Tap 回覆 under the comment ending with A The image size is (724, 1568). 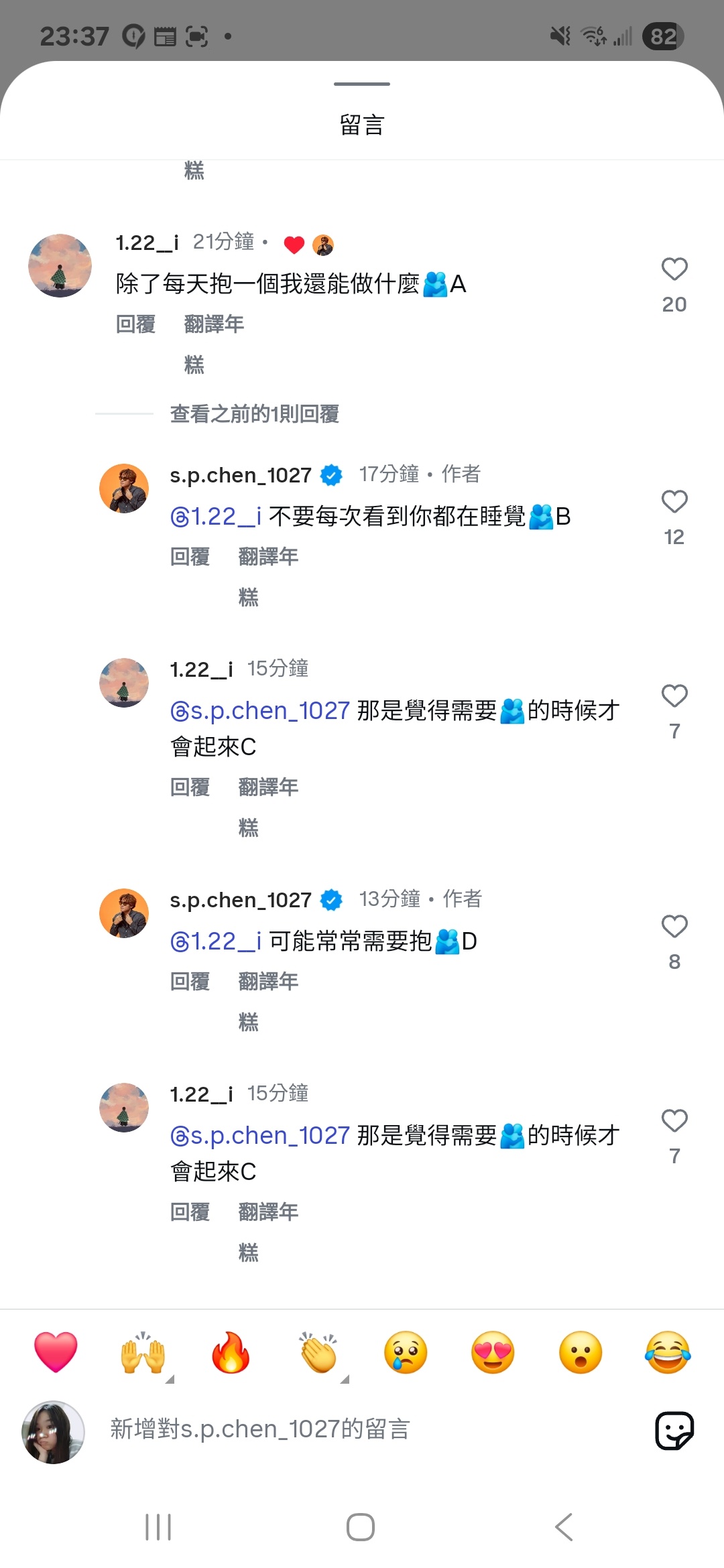(x=135, y=324)
